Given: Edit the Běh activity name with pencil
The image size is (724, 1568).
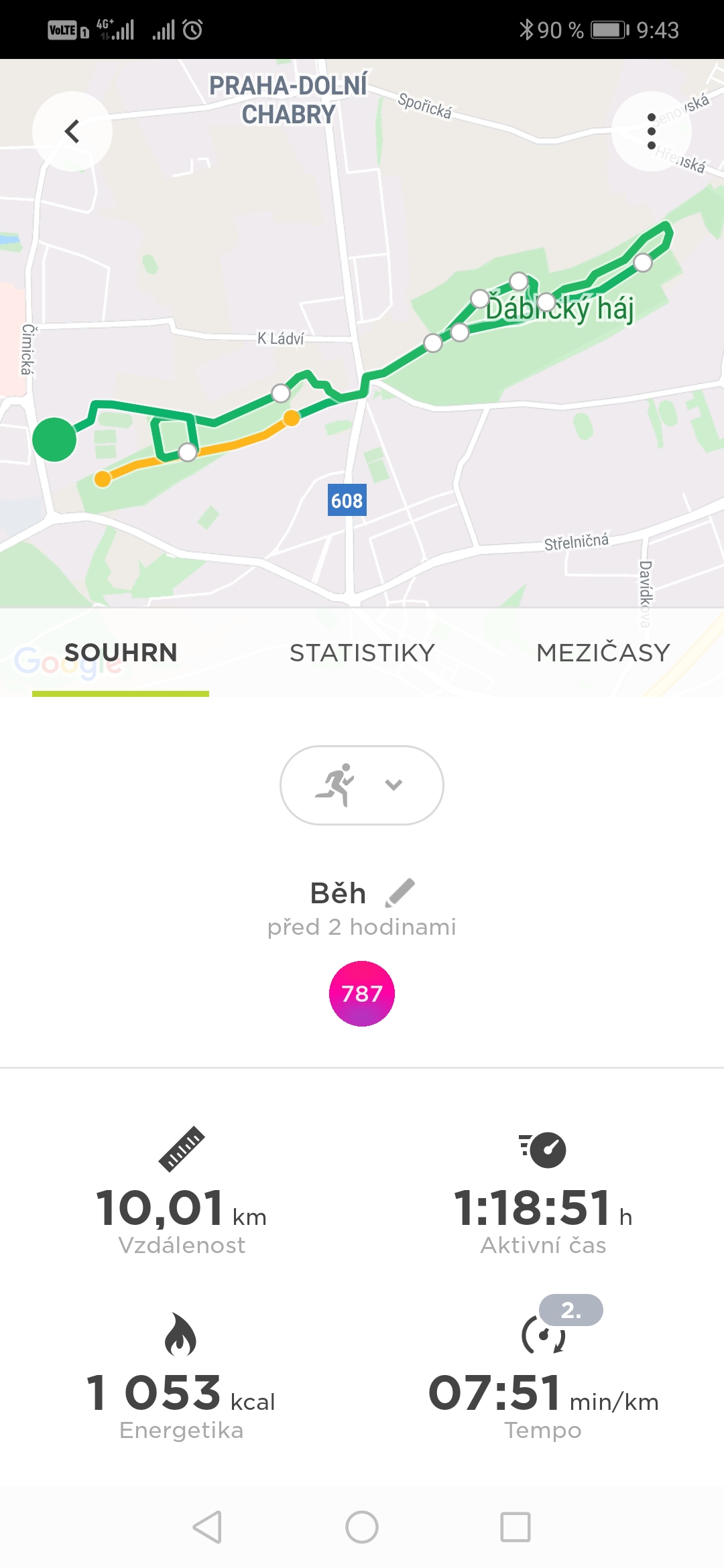Looking at the screenshot, I should pos(400,893).
